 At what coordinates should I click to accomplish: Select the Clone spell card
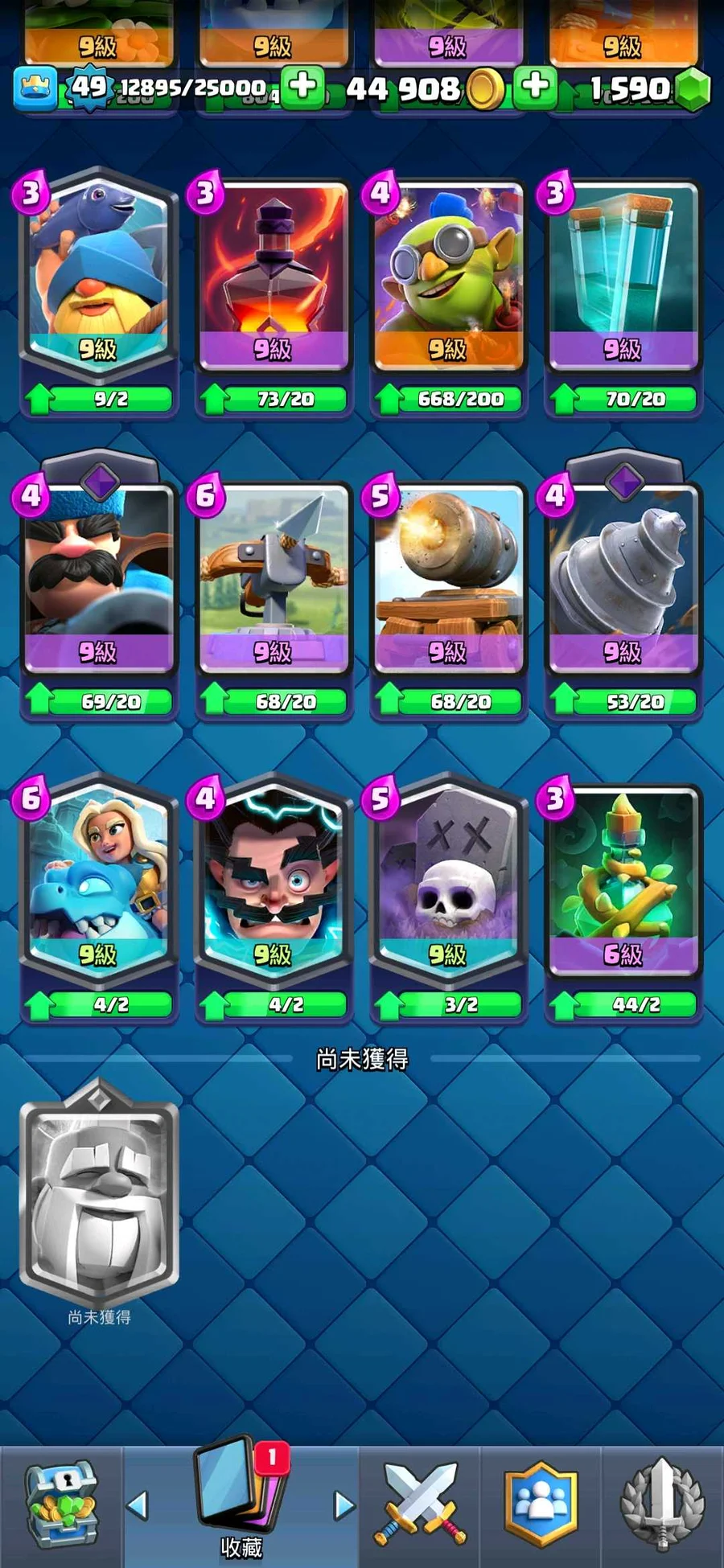(623, 273)
